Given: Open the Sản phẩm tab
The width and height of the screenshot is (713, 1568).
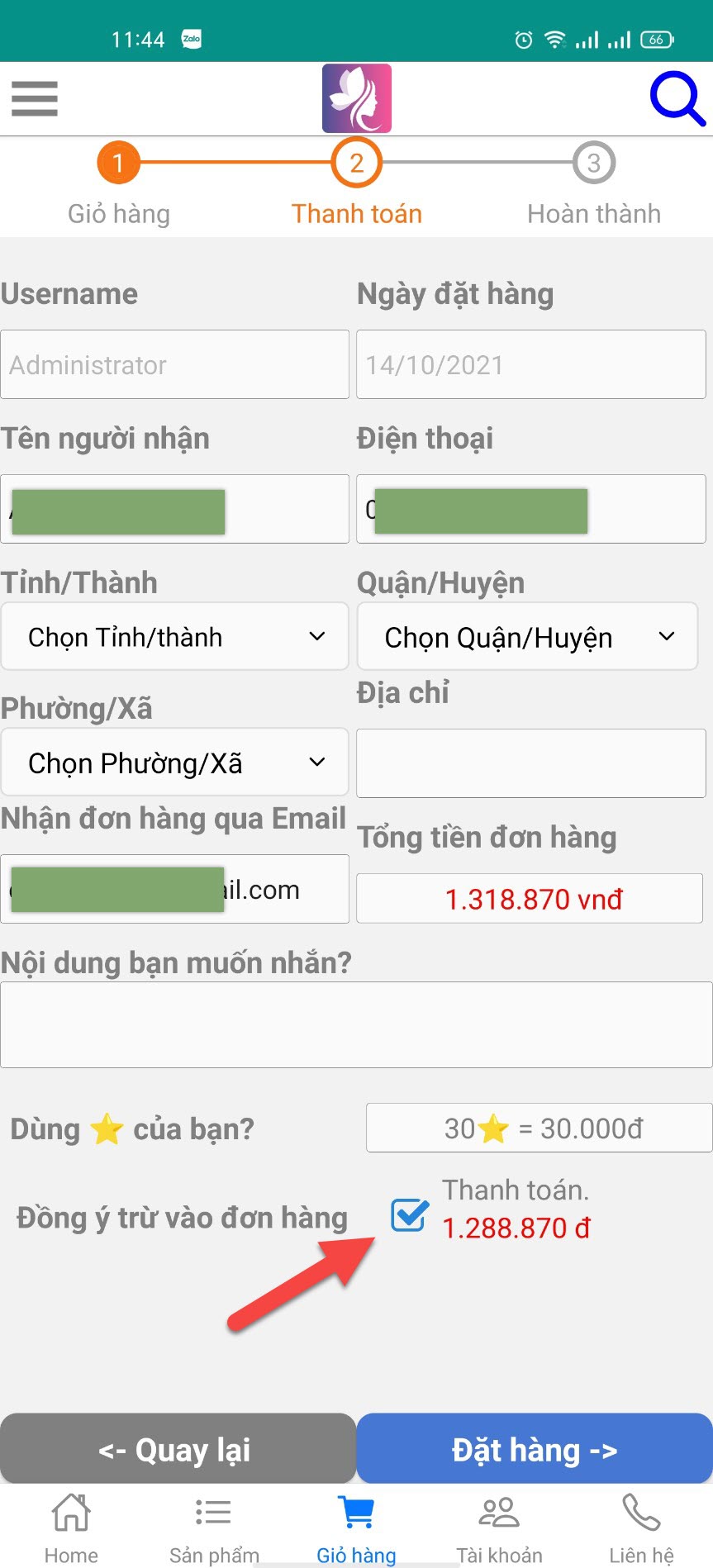Looking at the screenshot, I should 214,1528.
